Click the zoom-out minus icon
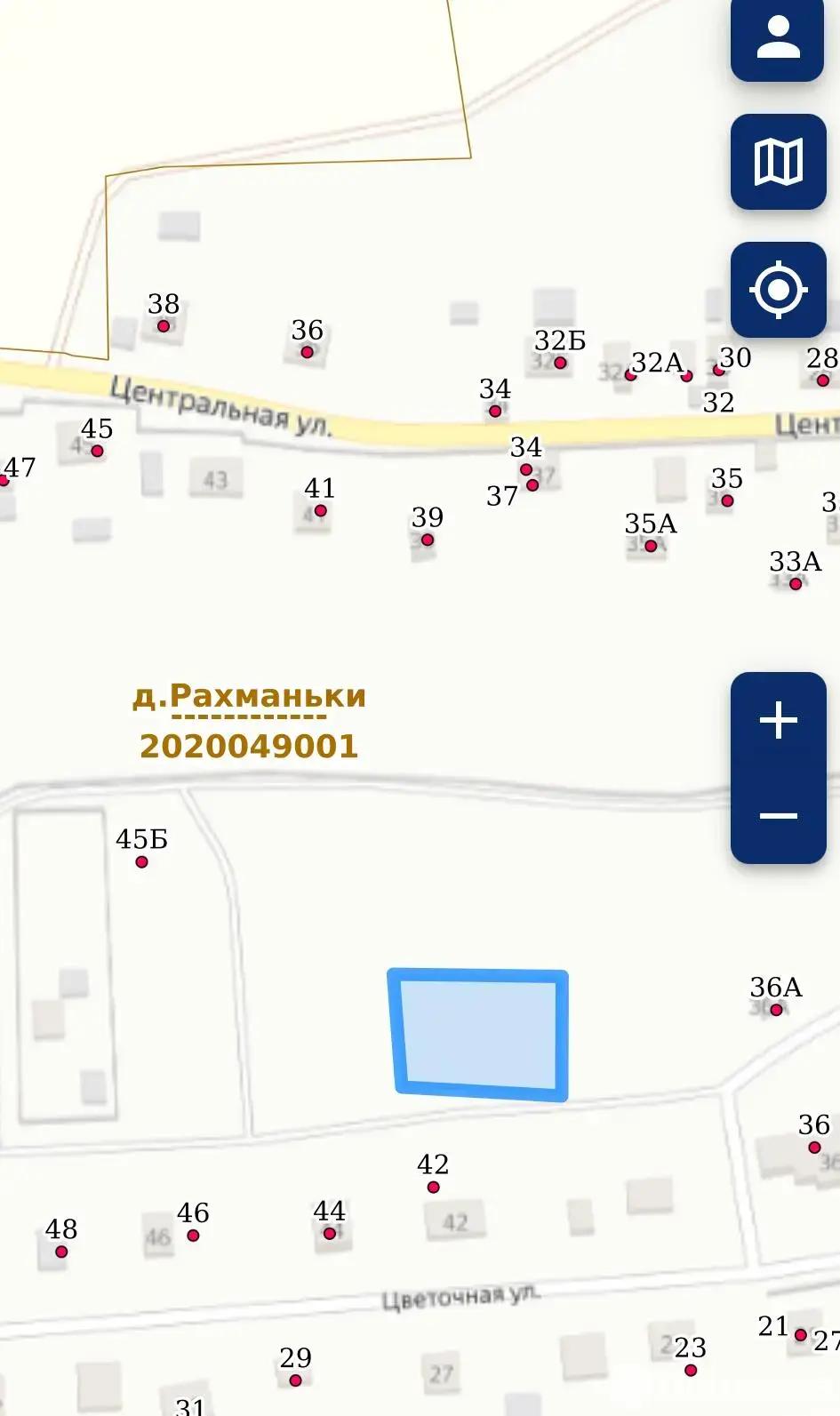The image size is (840, 1416). pyautogui.click(x=778, y=813)
